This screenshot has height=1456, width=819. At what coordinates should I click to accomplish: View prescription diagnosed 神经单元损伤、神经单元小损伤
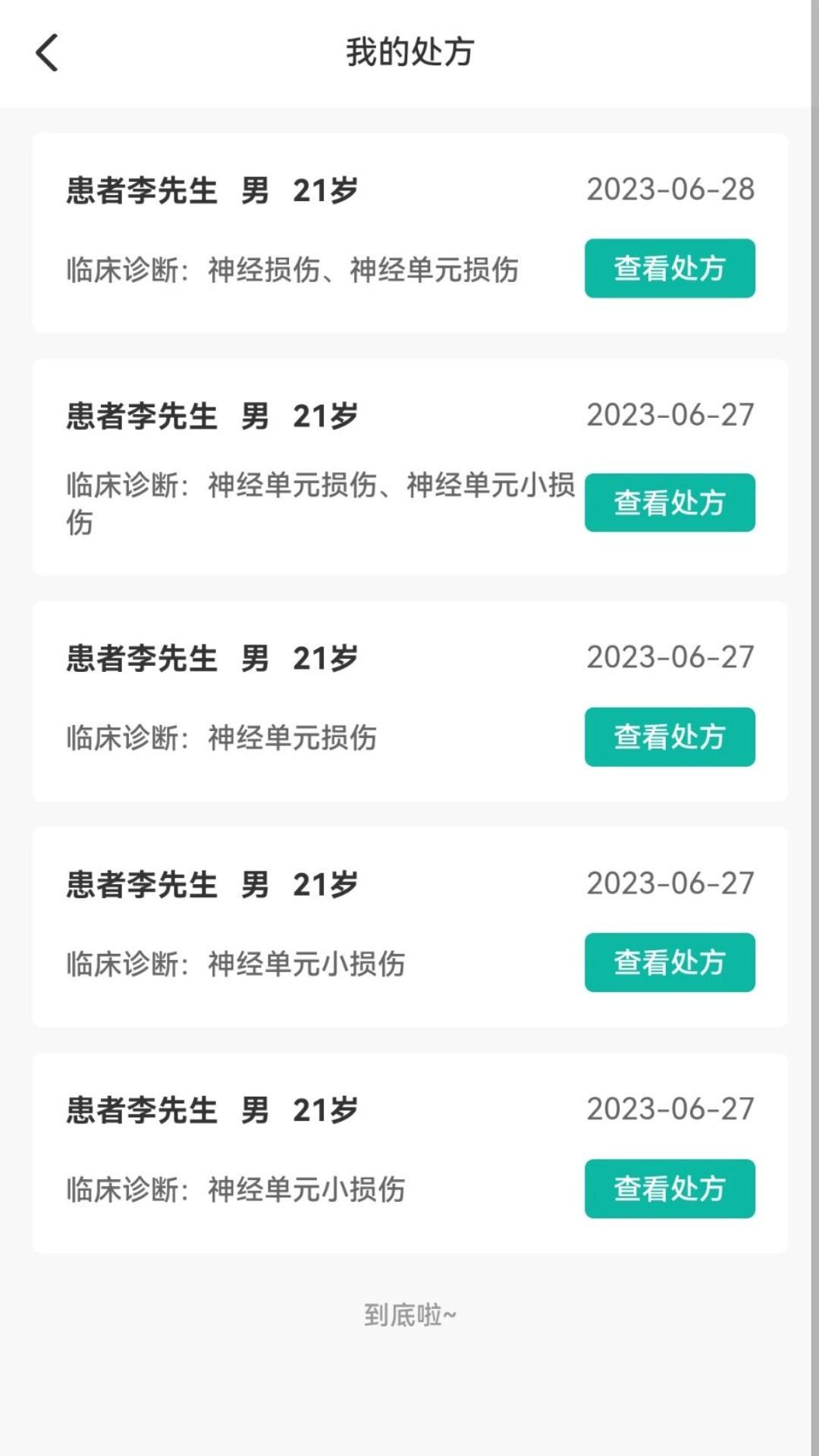coord(669,503)
